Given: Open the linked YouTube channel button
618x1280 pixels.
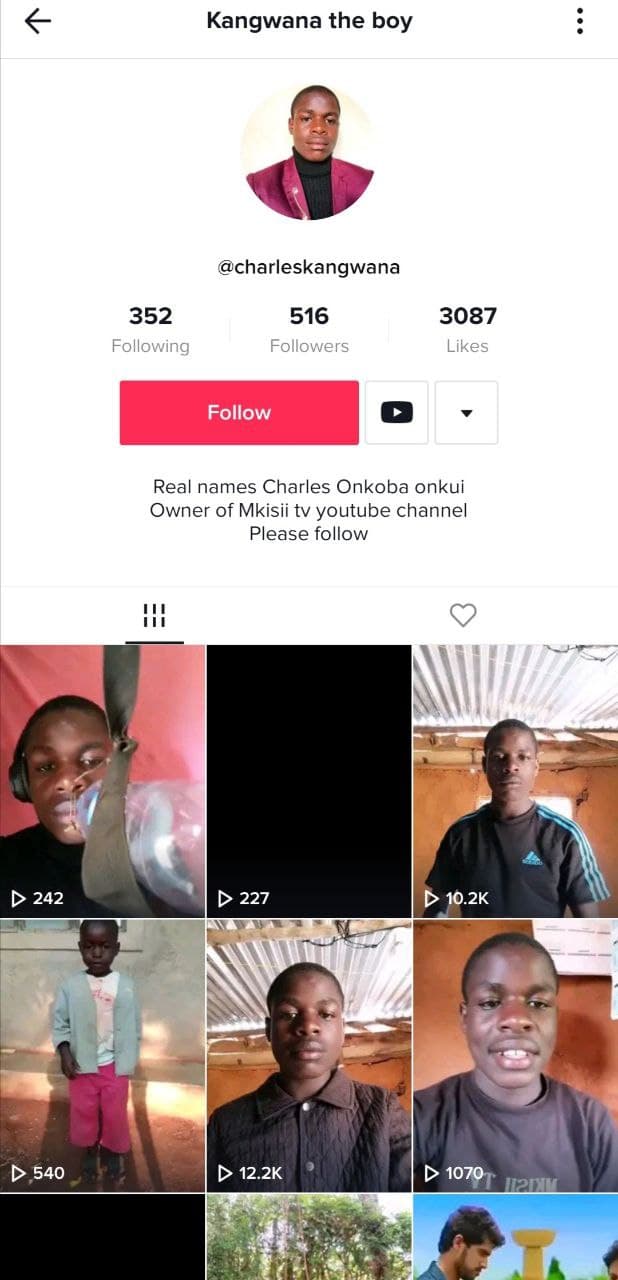Looking at the screenshot, I should (396, 412).
